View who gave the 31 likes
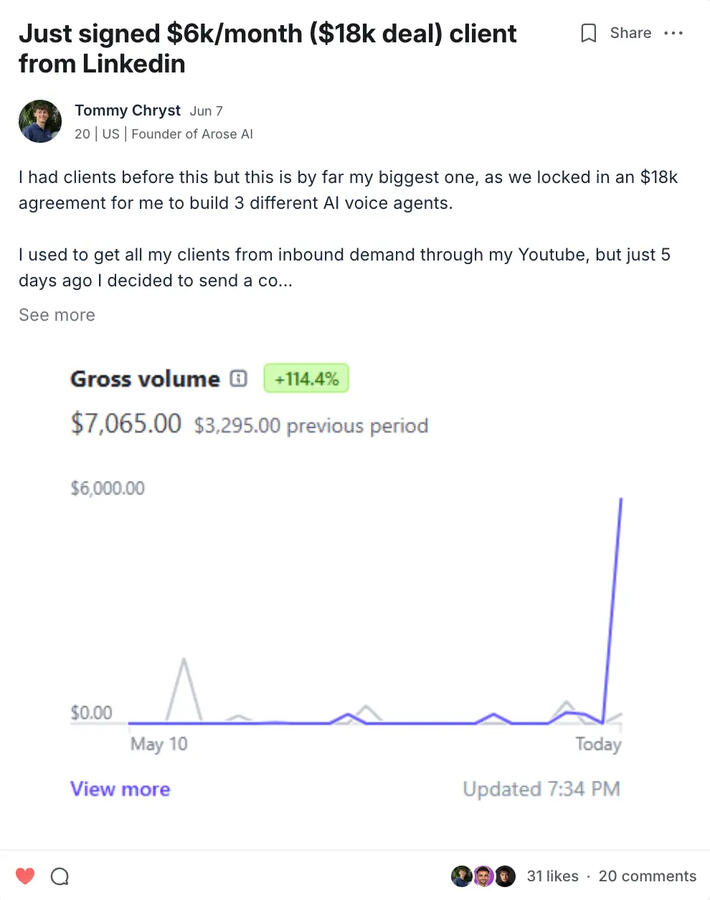The width and height of the screenshot is (710, 900). [x=552, y=876]
